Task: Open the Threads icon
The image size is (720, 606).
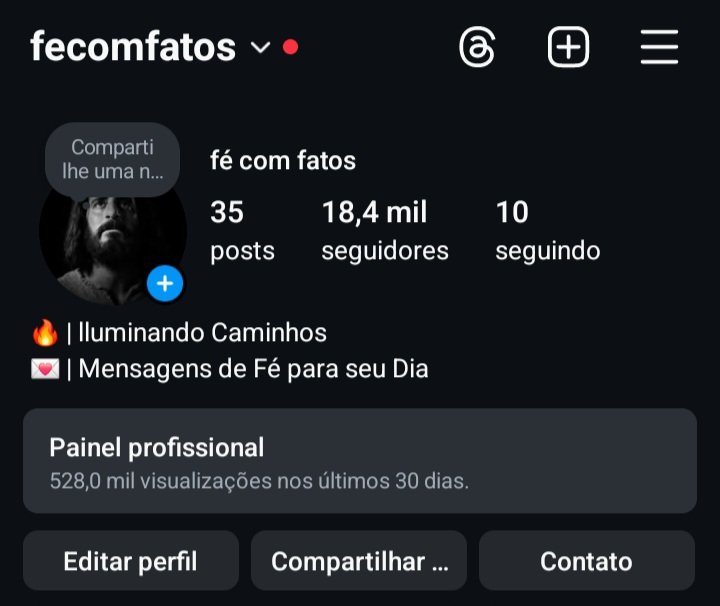Action: coord(477,48)
